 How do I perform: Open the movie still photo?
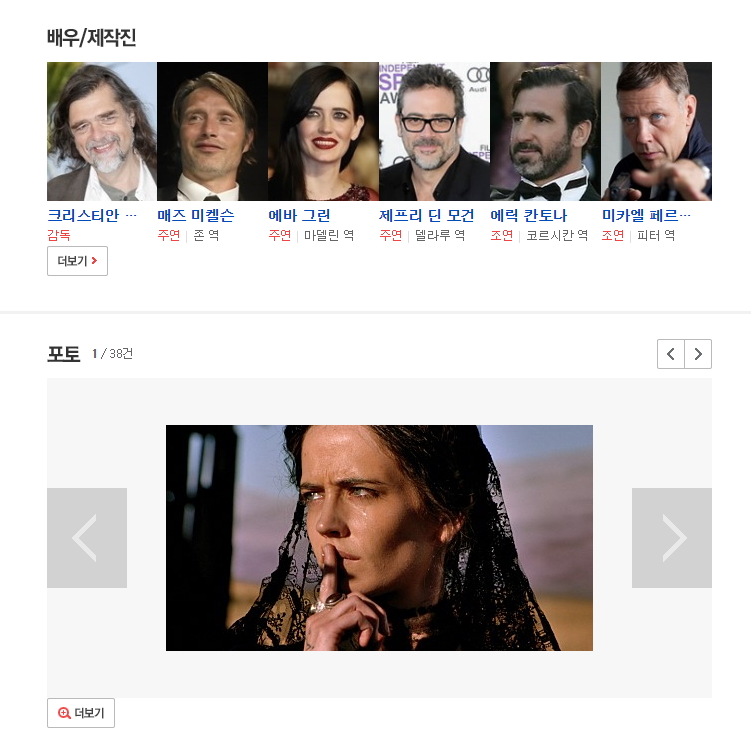[379, 538]
